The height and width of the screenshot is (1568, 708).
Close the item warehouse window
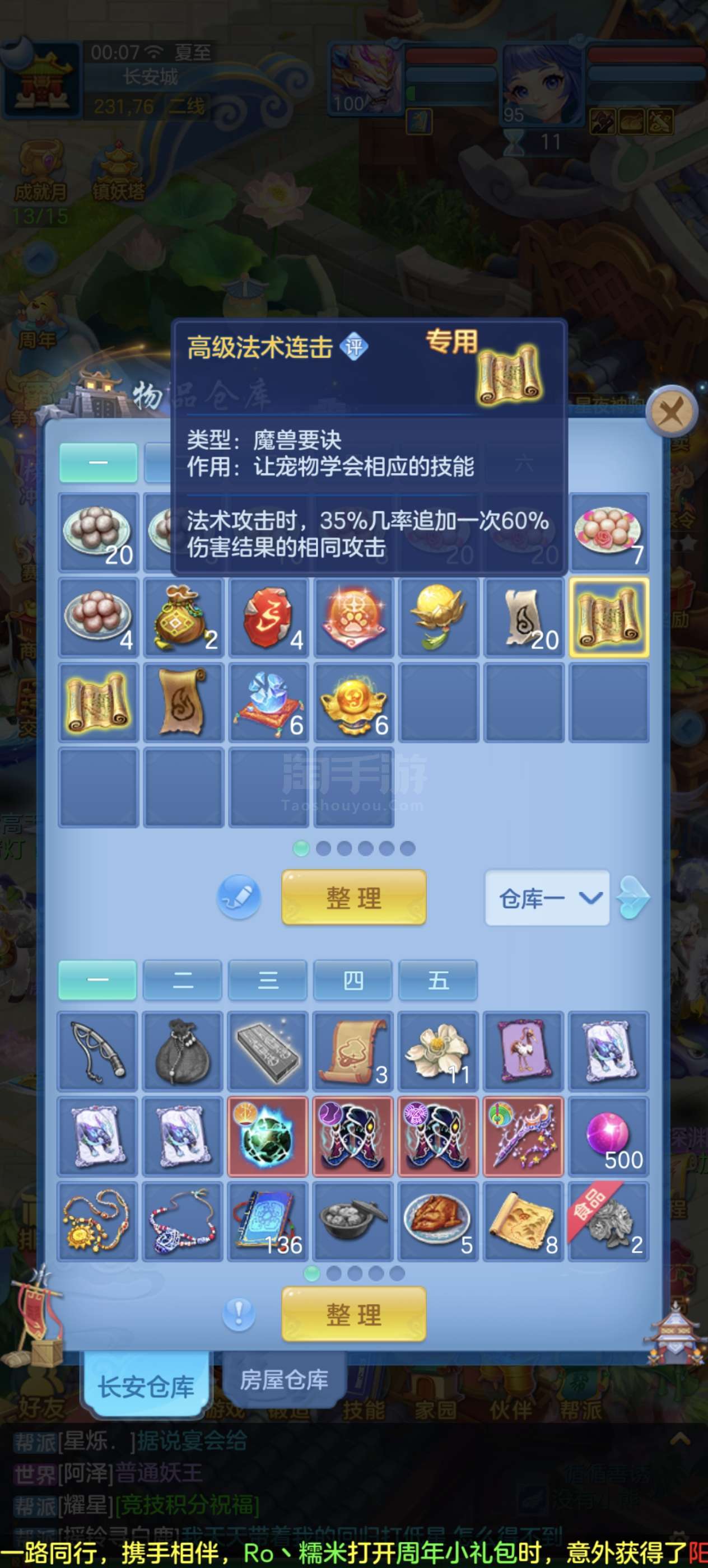click(x=671, y=413)
